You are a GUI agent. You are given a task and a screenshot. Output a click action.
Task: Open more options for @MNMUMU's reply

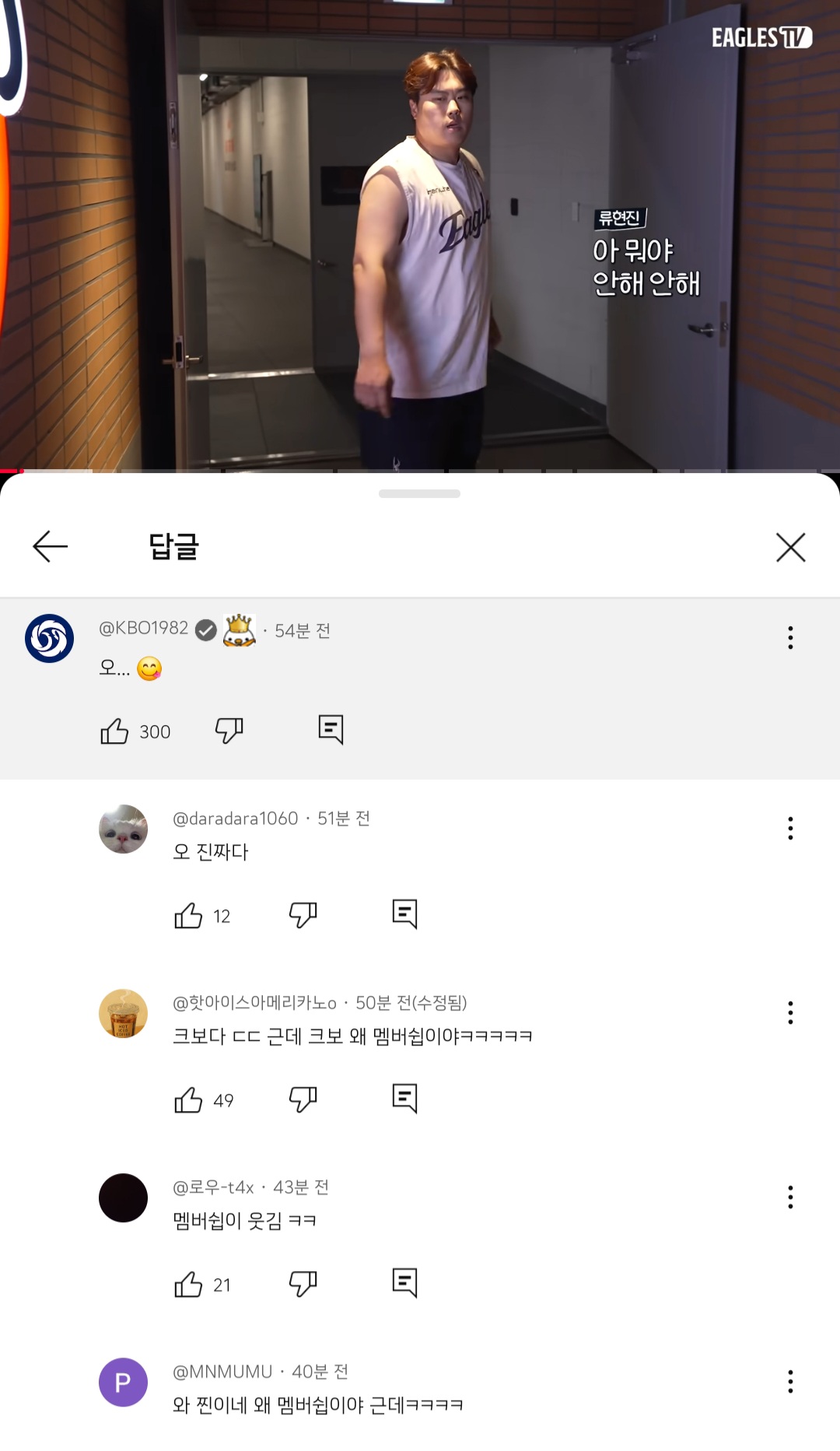pyautogui.click(x=790, y=1382)
